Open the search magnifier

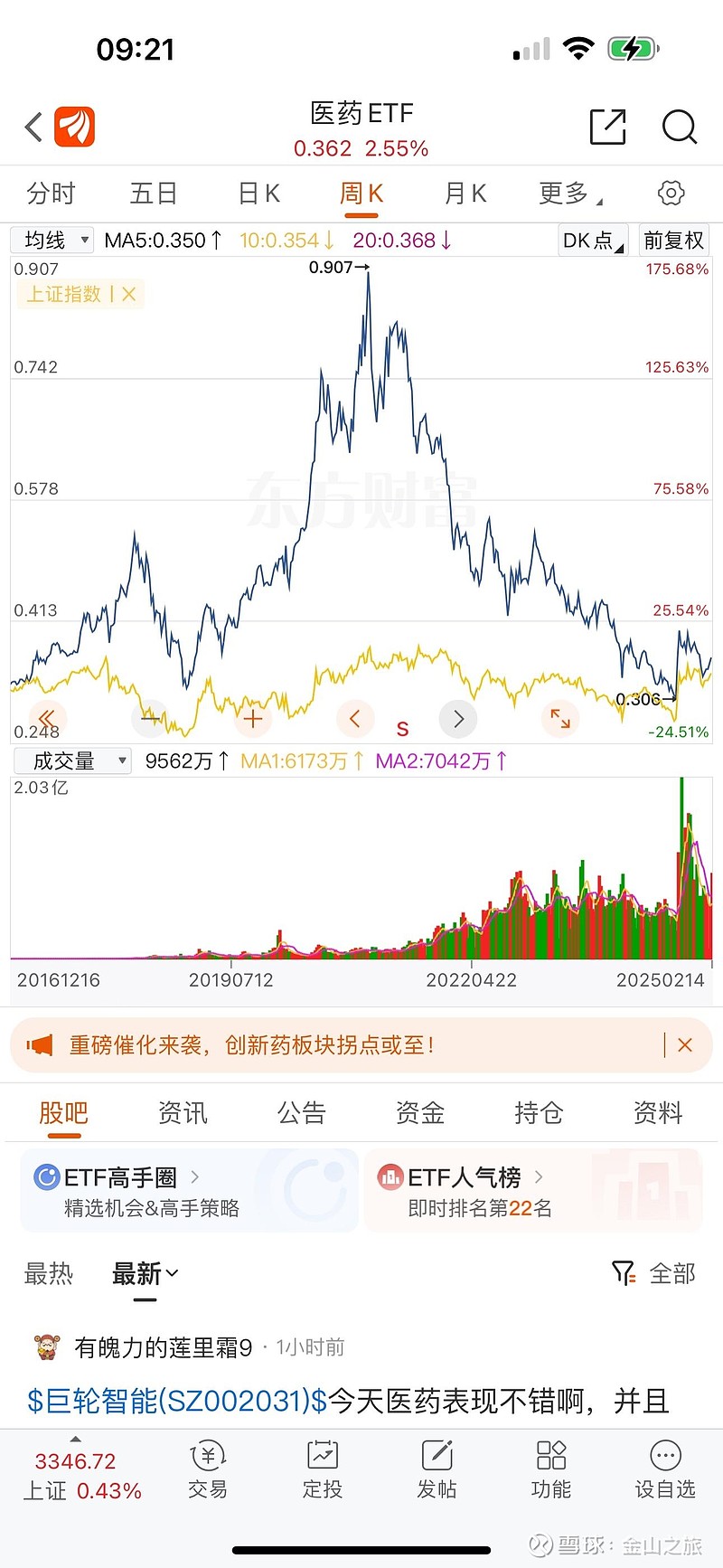(680, 127)
